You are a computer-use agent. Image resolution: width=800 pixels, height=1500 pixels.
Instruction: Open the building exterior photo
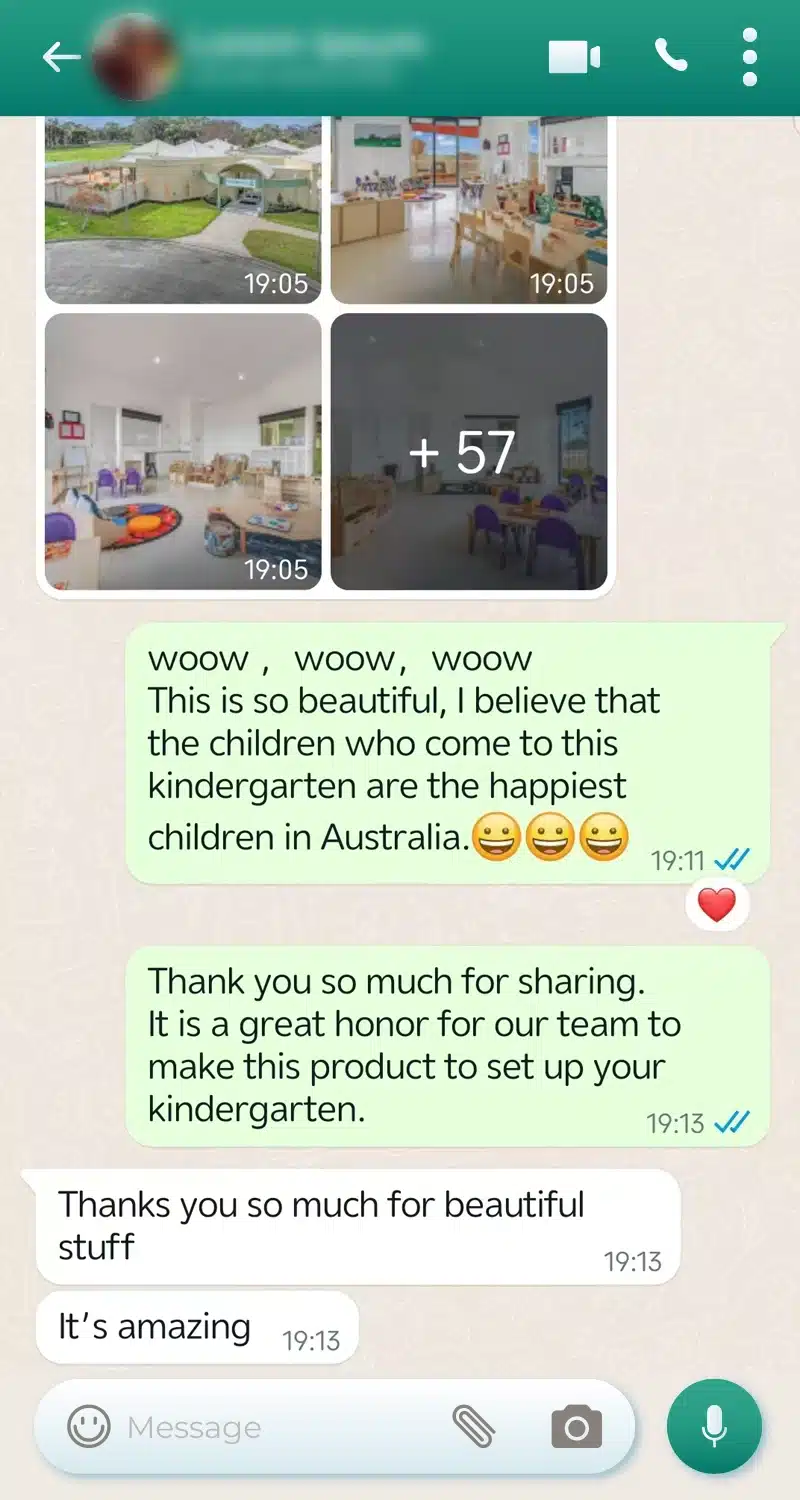click(x=183, y=210)
